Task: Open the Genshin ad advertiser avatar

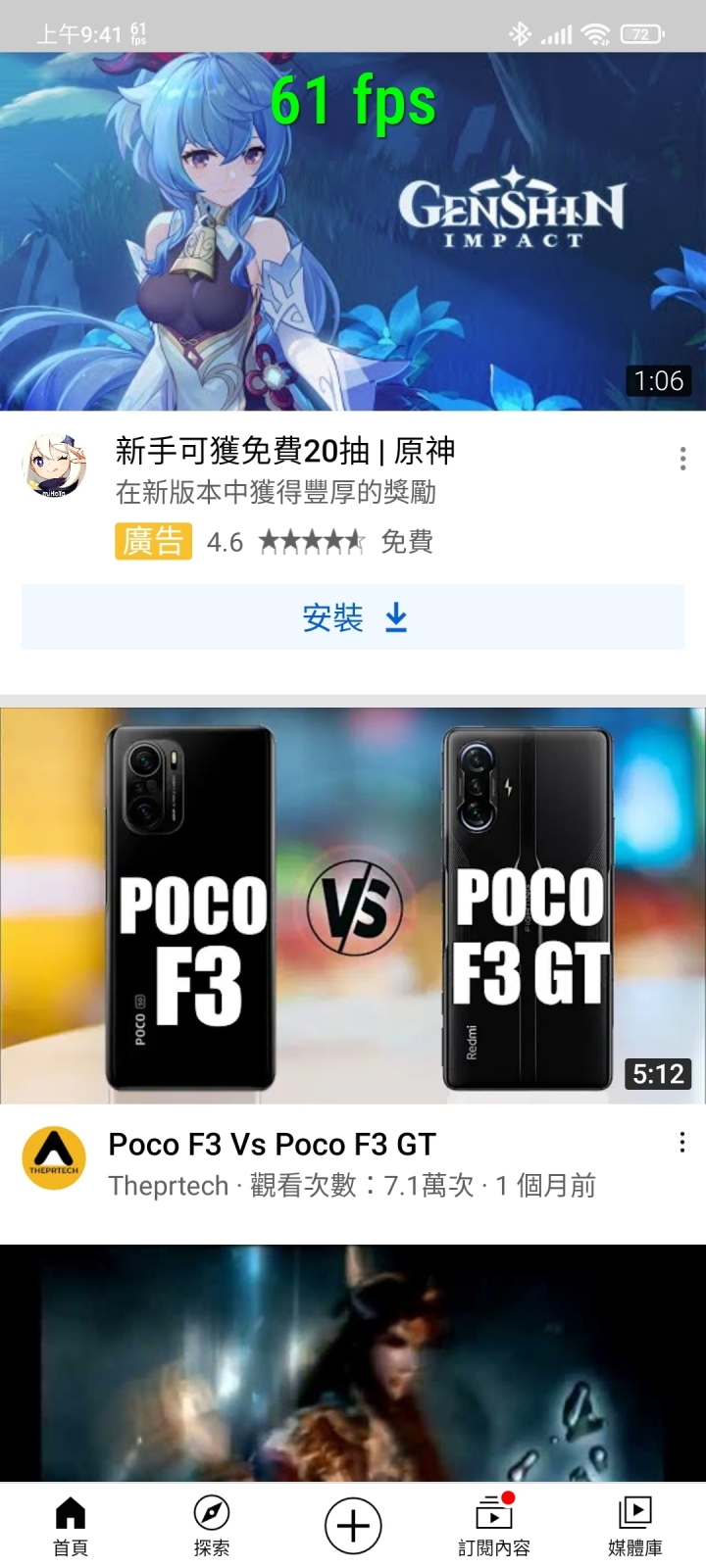Action: 54,465
